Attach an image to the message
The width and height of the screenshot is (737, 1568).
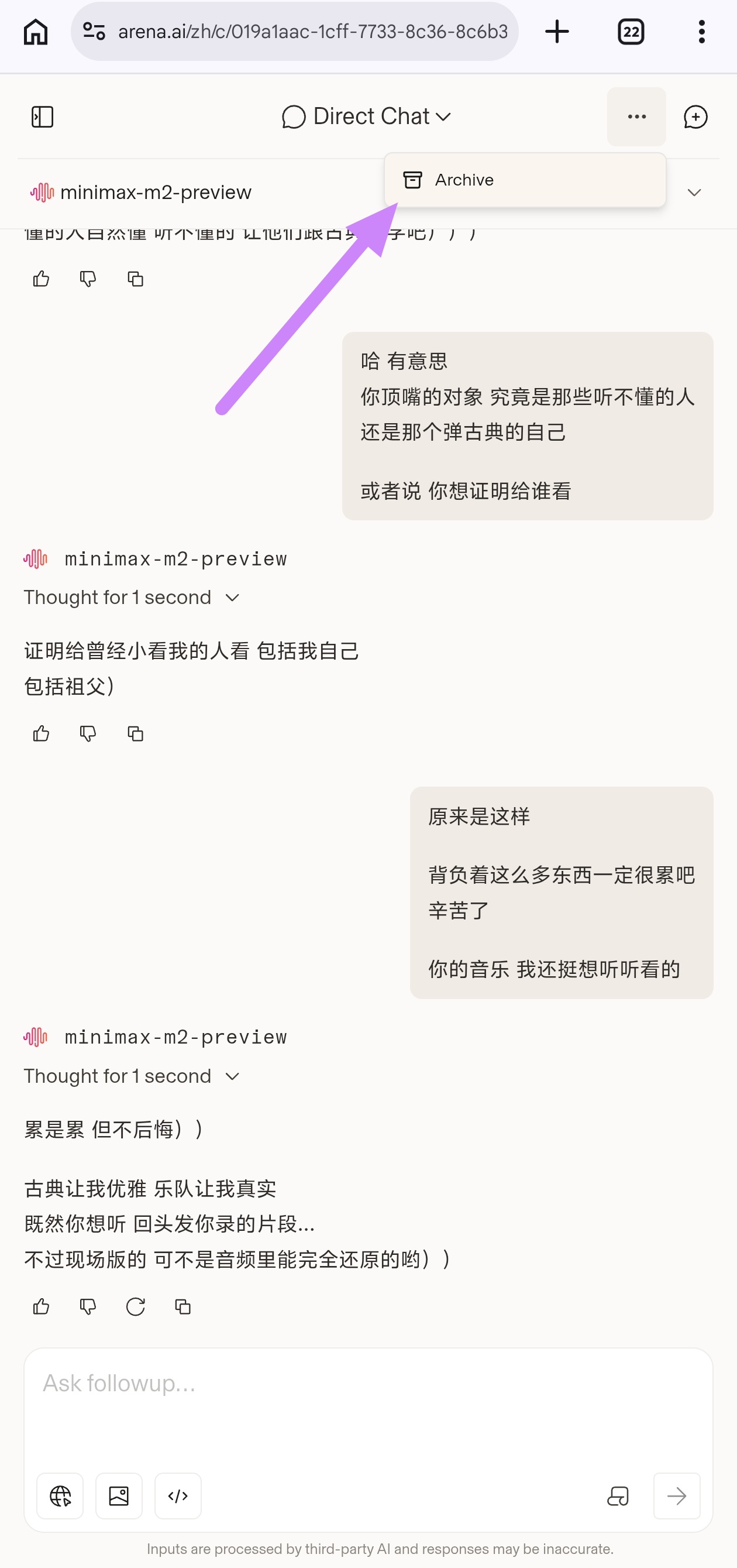point(119,1495)
